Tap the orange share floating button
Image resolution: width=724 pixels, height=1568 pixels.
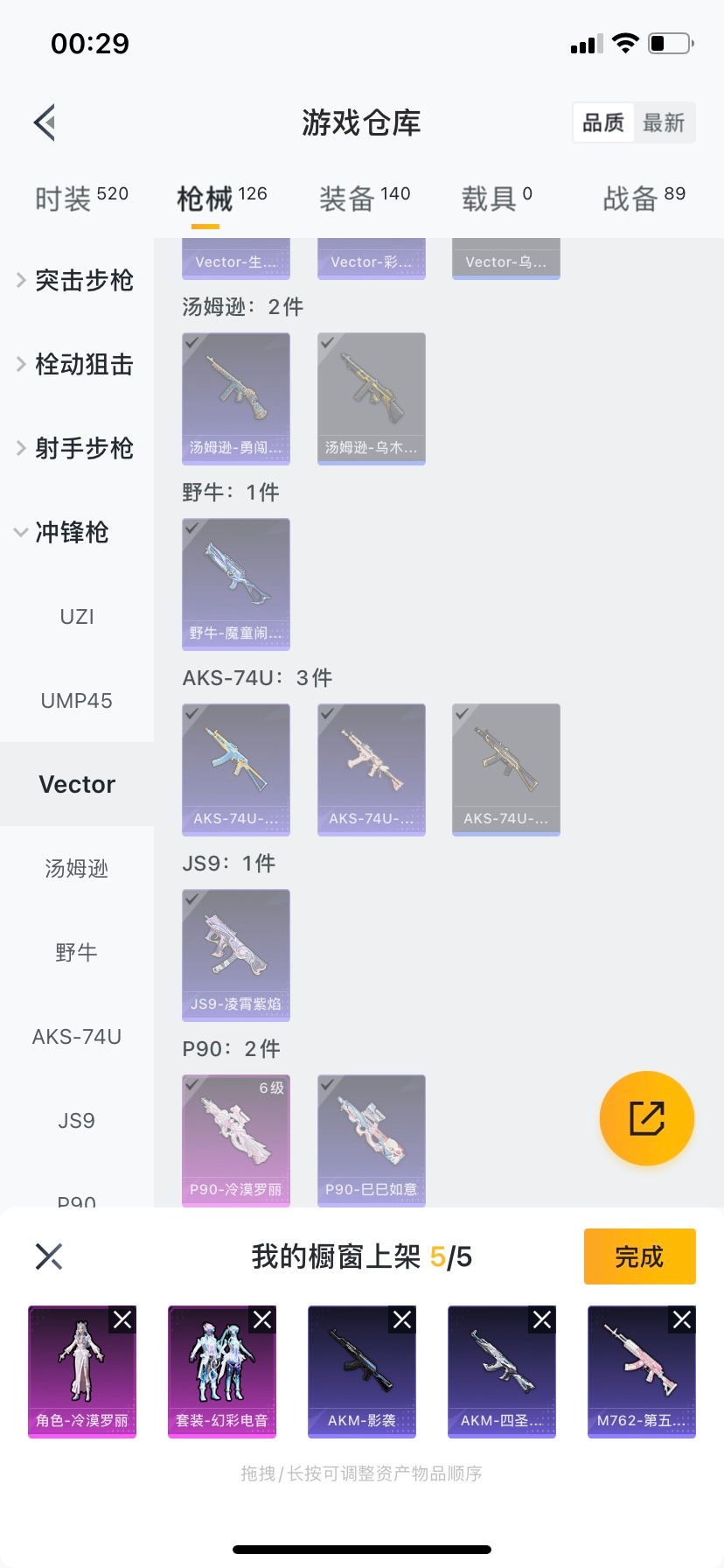click(647, 1118)
